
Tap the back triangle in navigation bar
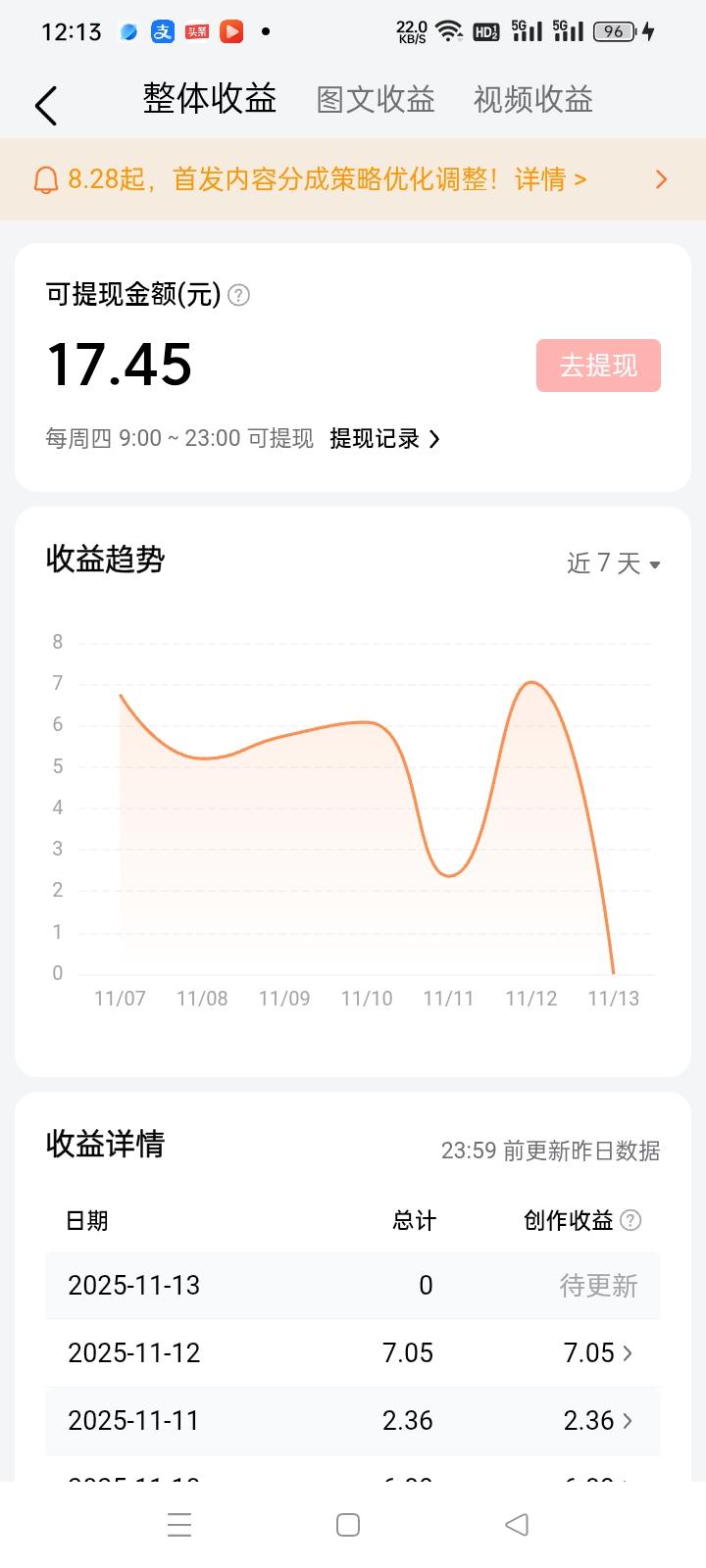click(517, 1525)
